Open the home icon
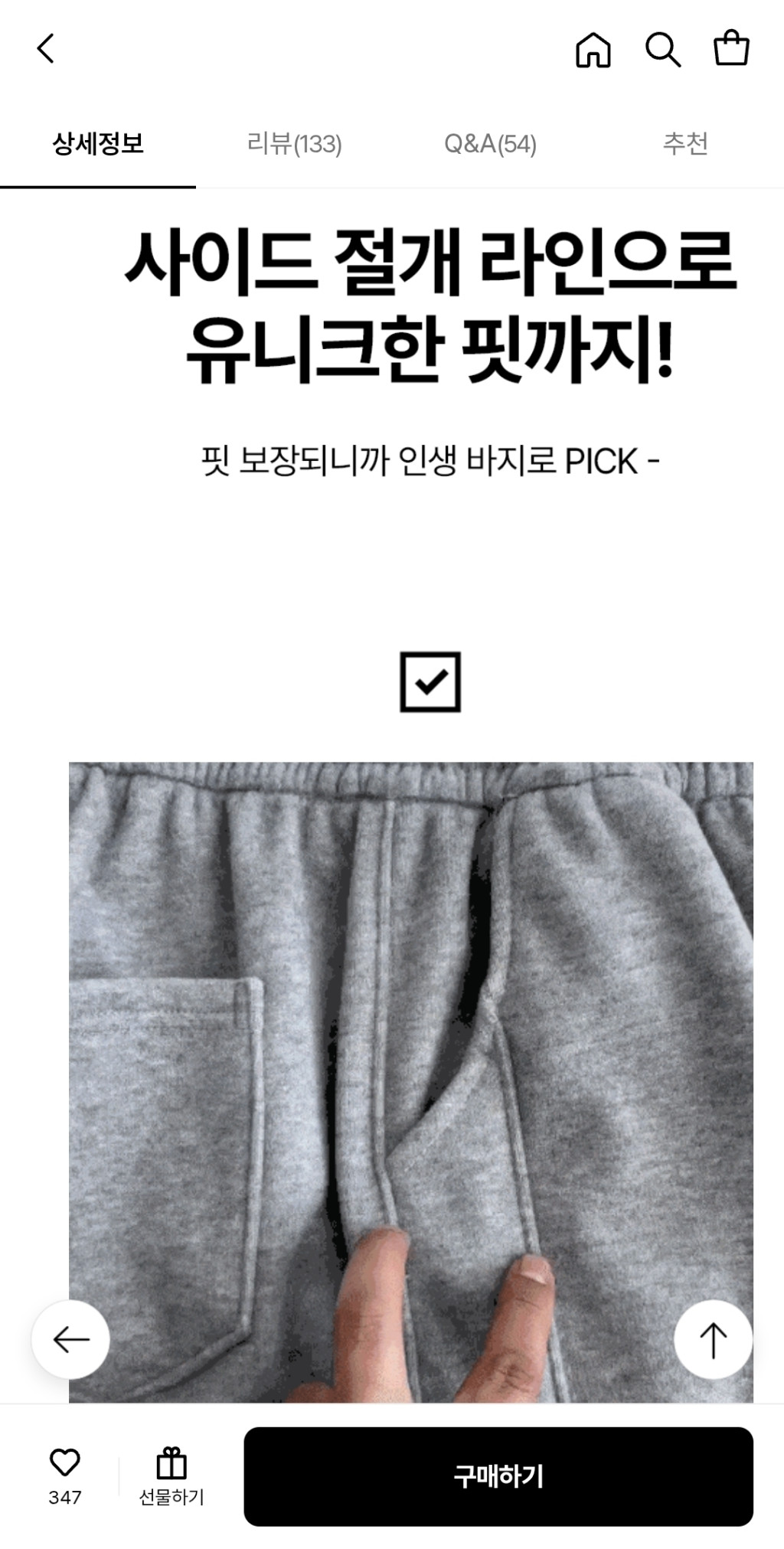This screenshot has height=1549, width=784. point(593,51)
